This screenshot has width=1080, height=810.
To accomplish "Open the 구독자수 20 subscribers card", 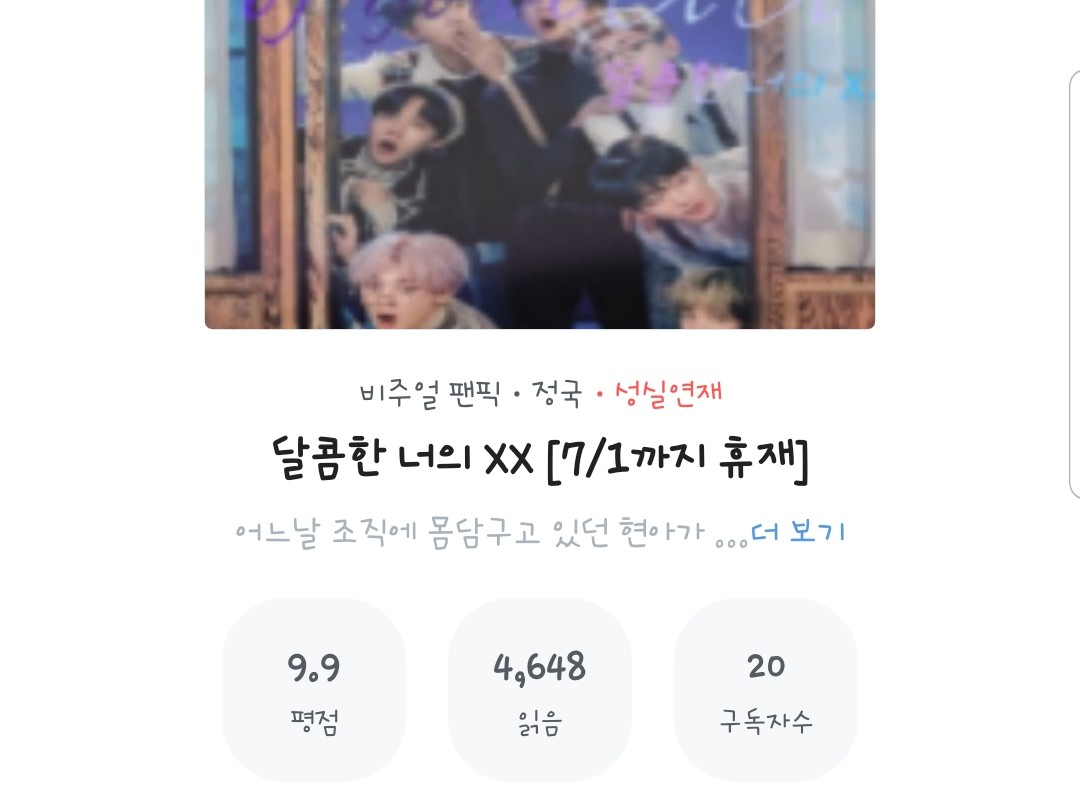I will (766, 689).
